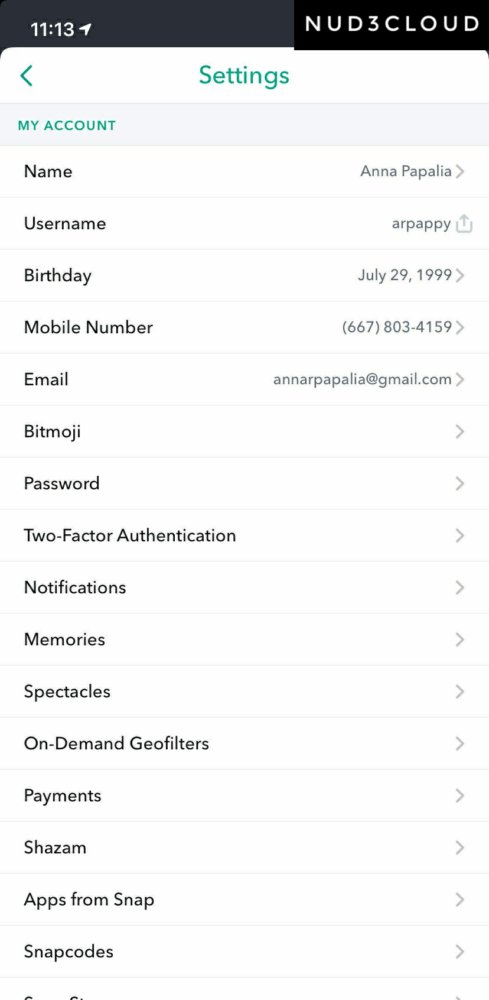Edit the Birthday setting
This screenshot has width=489, height=1000.
point(244,276)
